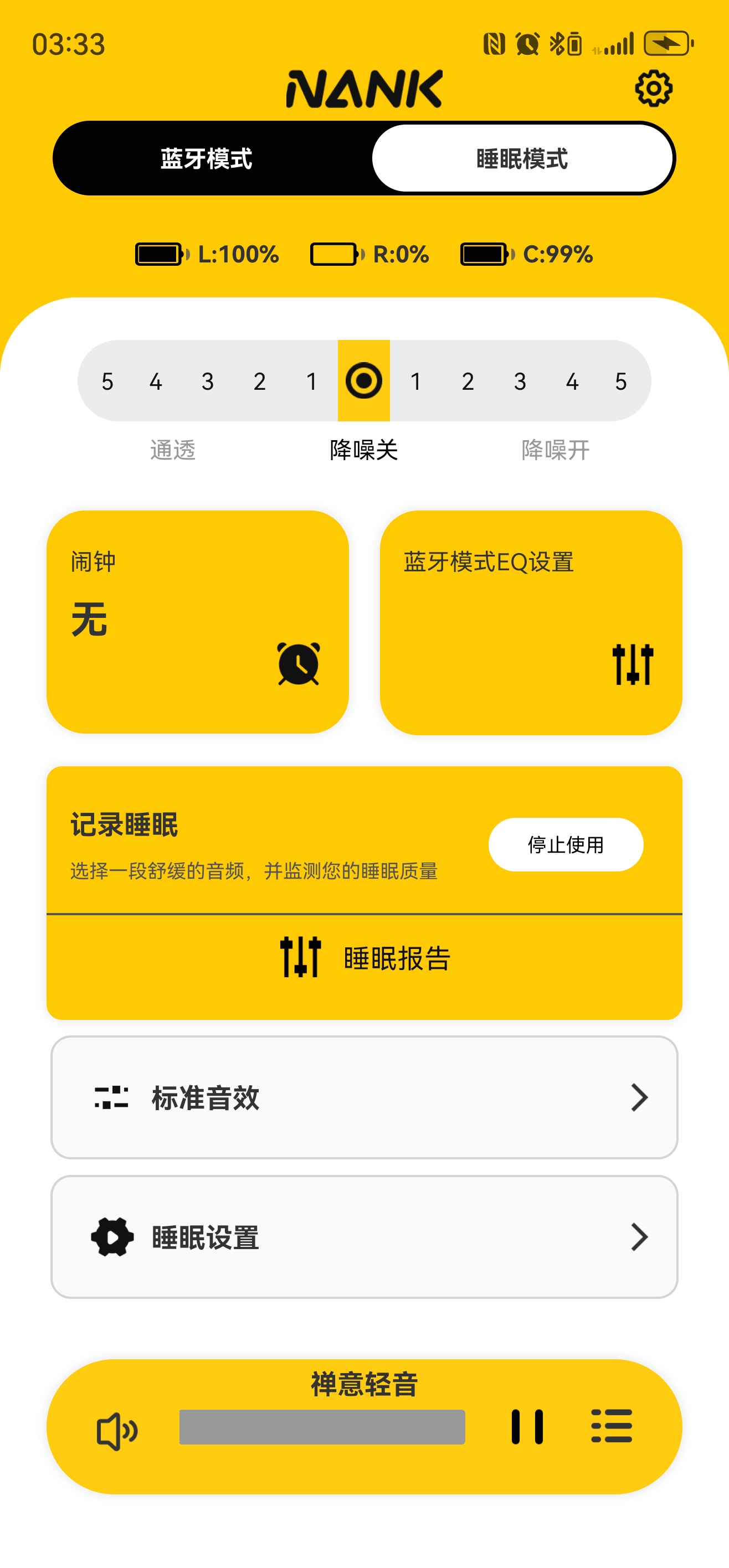This screenshot has width=729, height=1568.
Task: Open 睡眠报告
Action: click(x=364, y=958)
